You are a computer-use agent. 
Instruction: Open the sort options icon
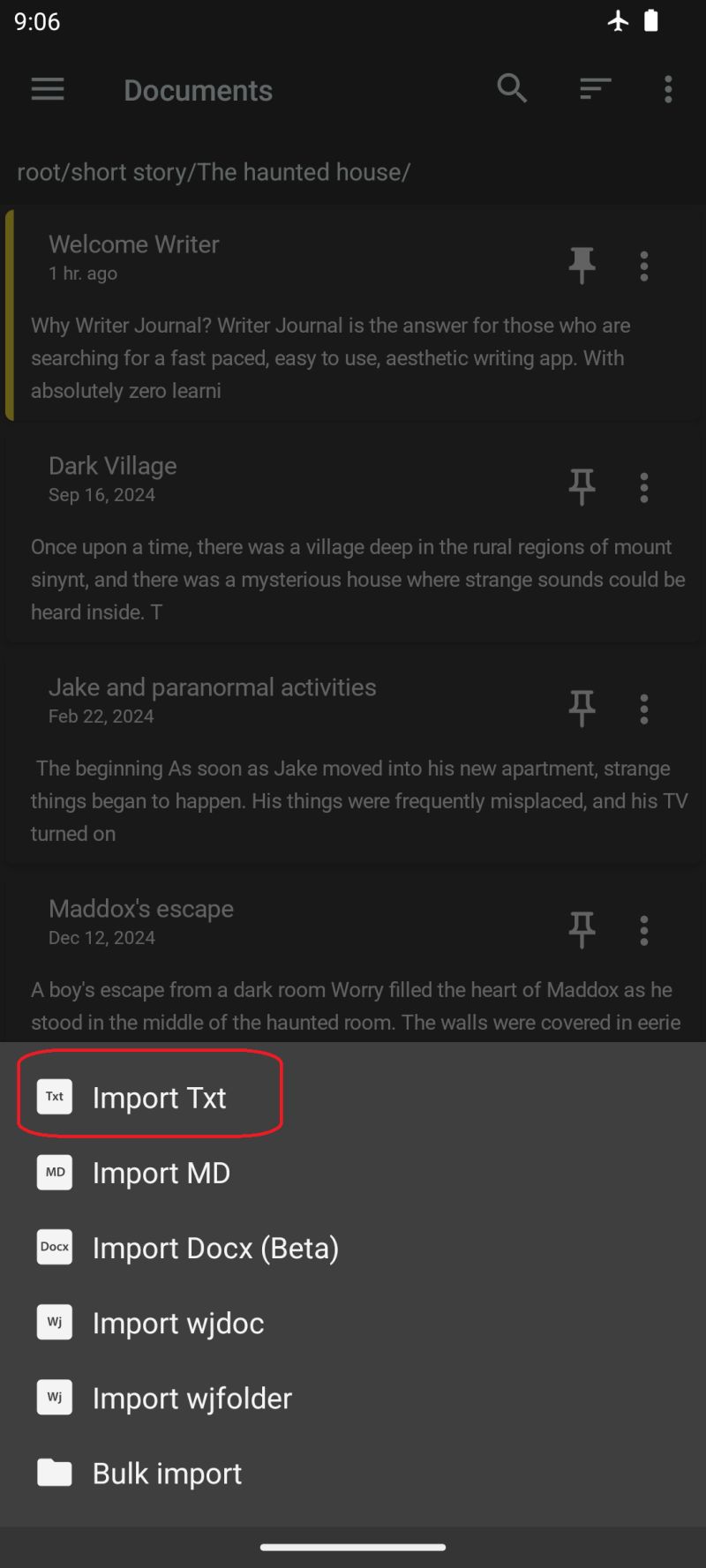(596, 89)
